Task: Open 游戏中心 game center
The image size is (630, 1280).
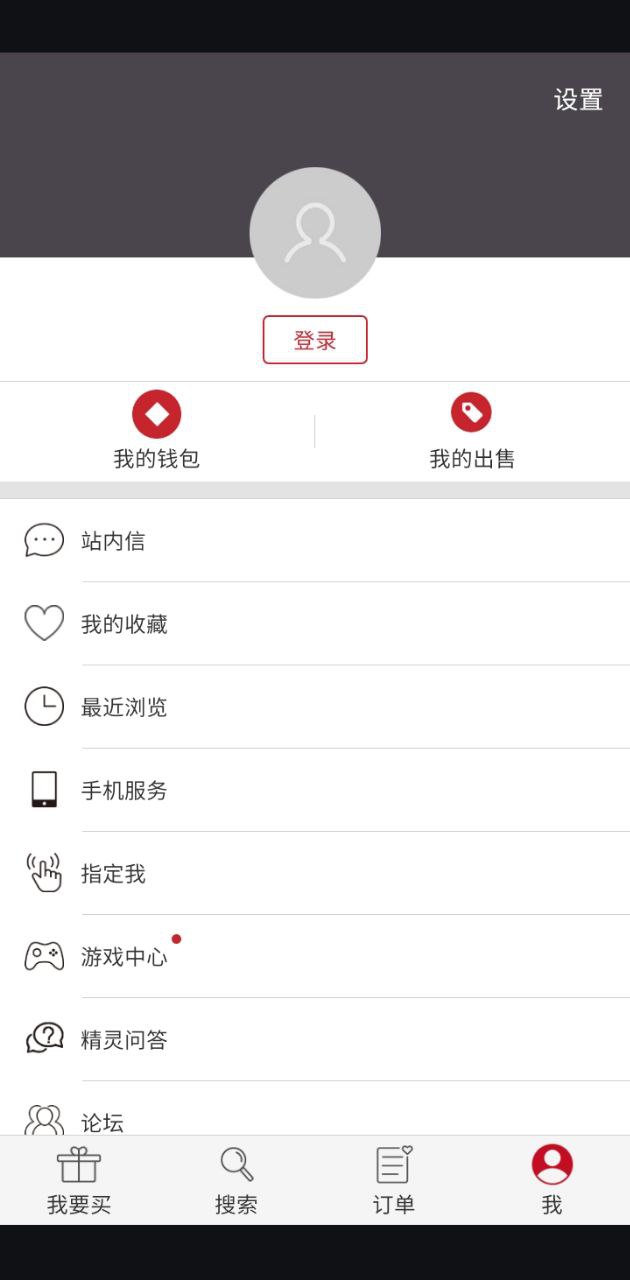Action: pos(315,956)
